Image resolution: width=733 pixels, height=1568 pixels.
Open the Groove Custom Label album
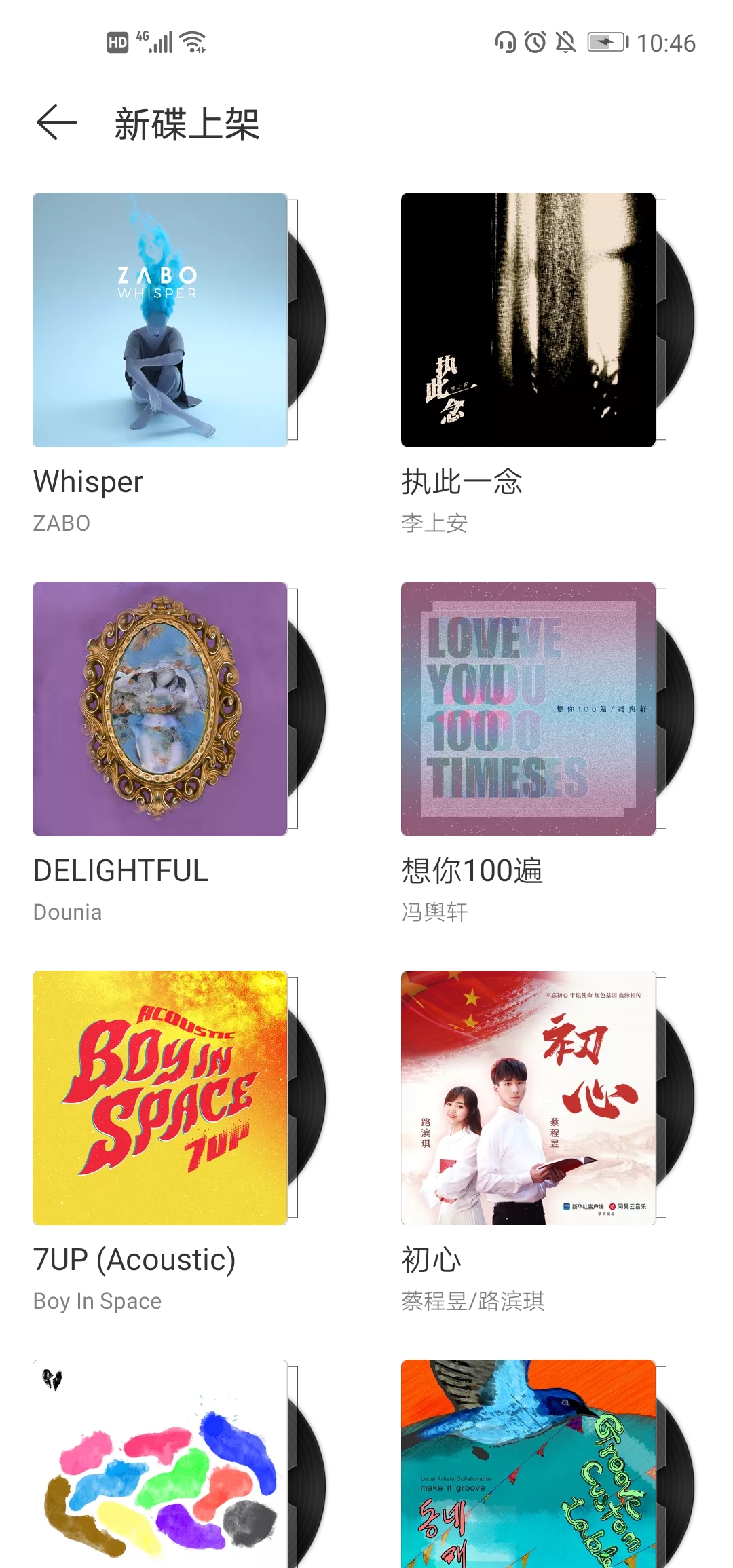pyautogui.click(x=528, y=1463)
